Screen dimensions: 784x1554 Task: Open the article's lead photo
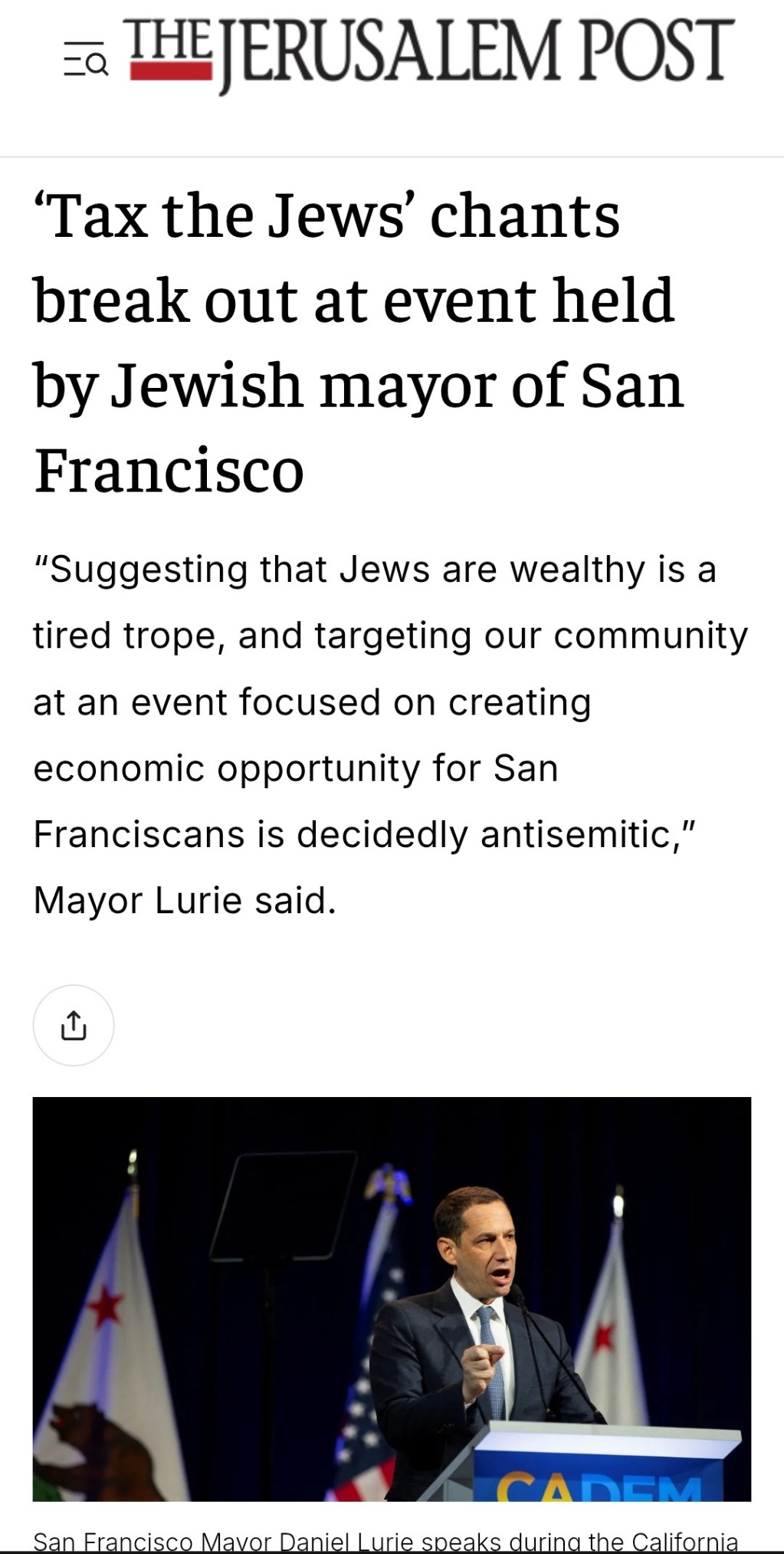point(392,1298)
